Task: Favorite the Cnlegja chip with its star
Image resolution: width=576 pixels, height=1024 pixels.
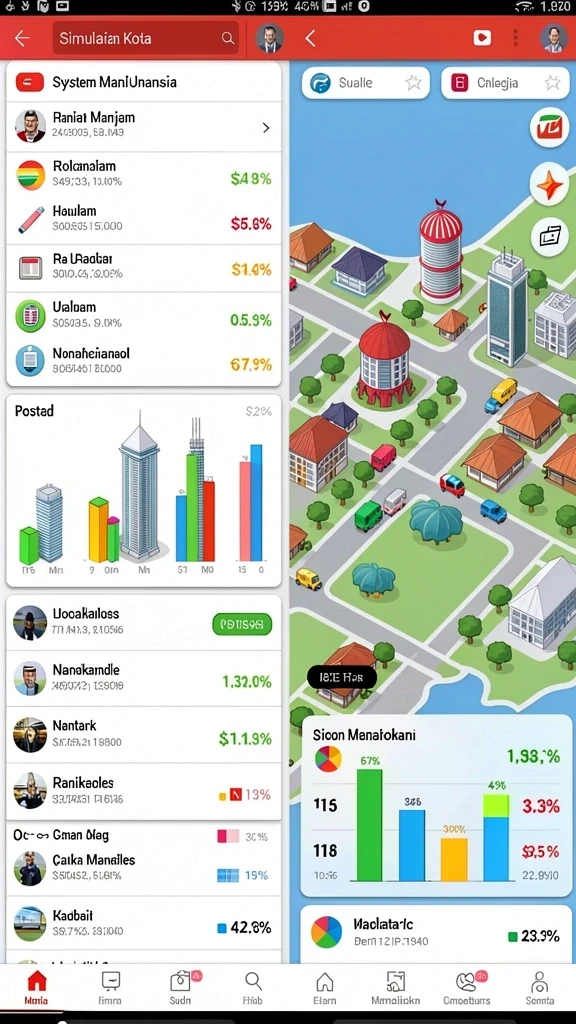Action: pyautogui.click(x=552, y=82)
